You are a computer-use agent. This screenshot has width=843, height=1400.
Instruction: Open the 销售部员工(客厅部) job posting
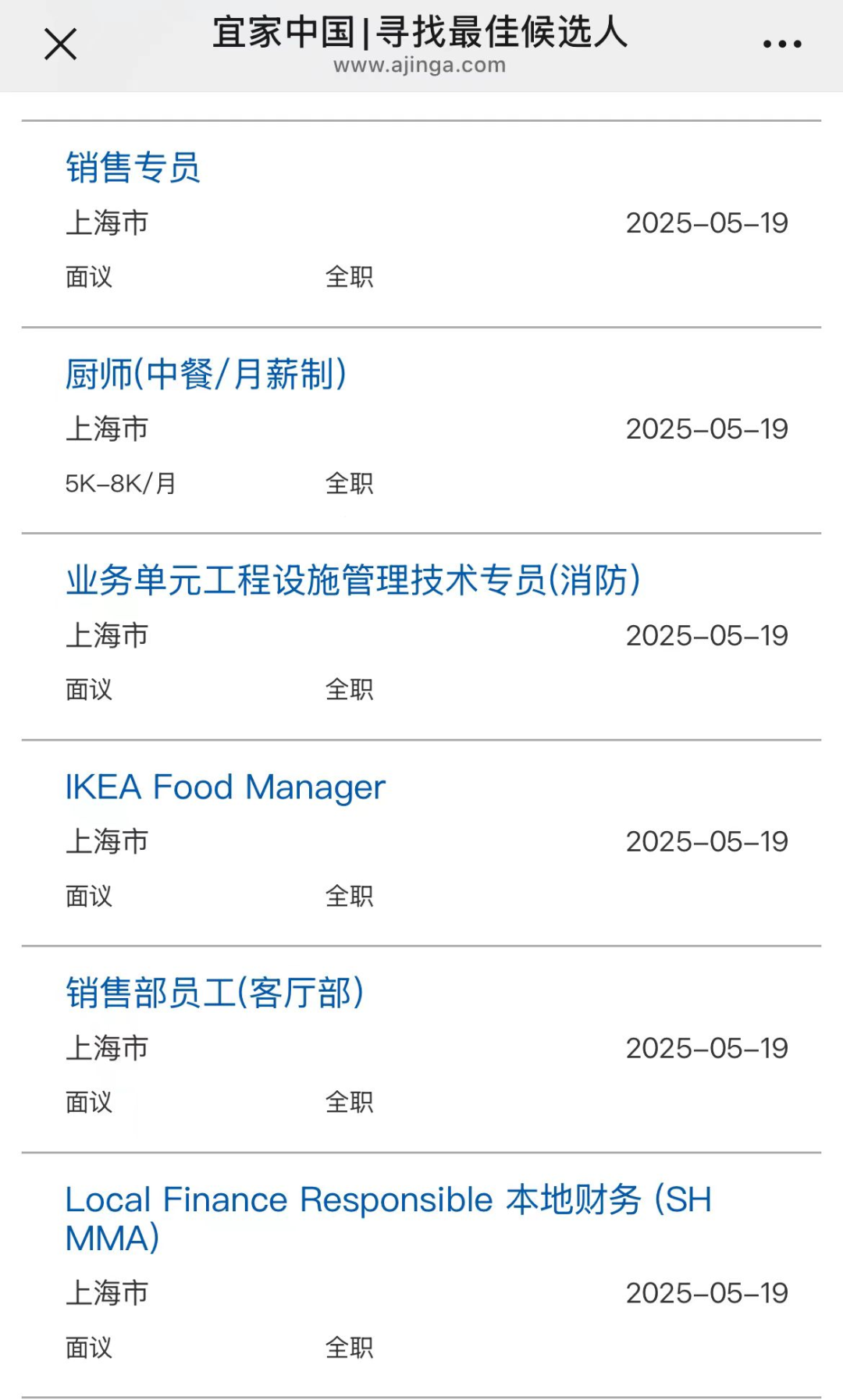[x=215, y=993]
